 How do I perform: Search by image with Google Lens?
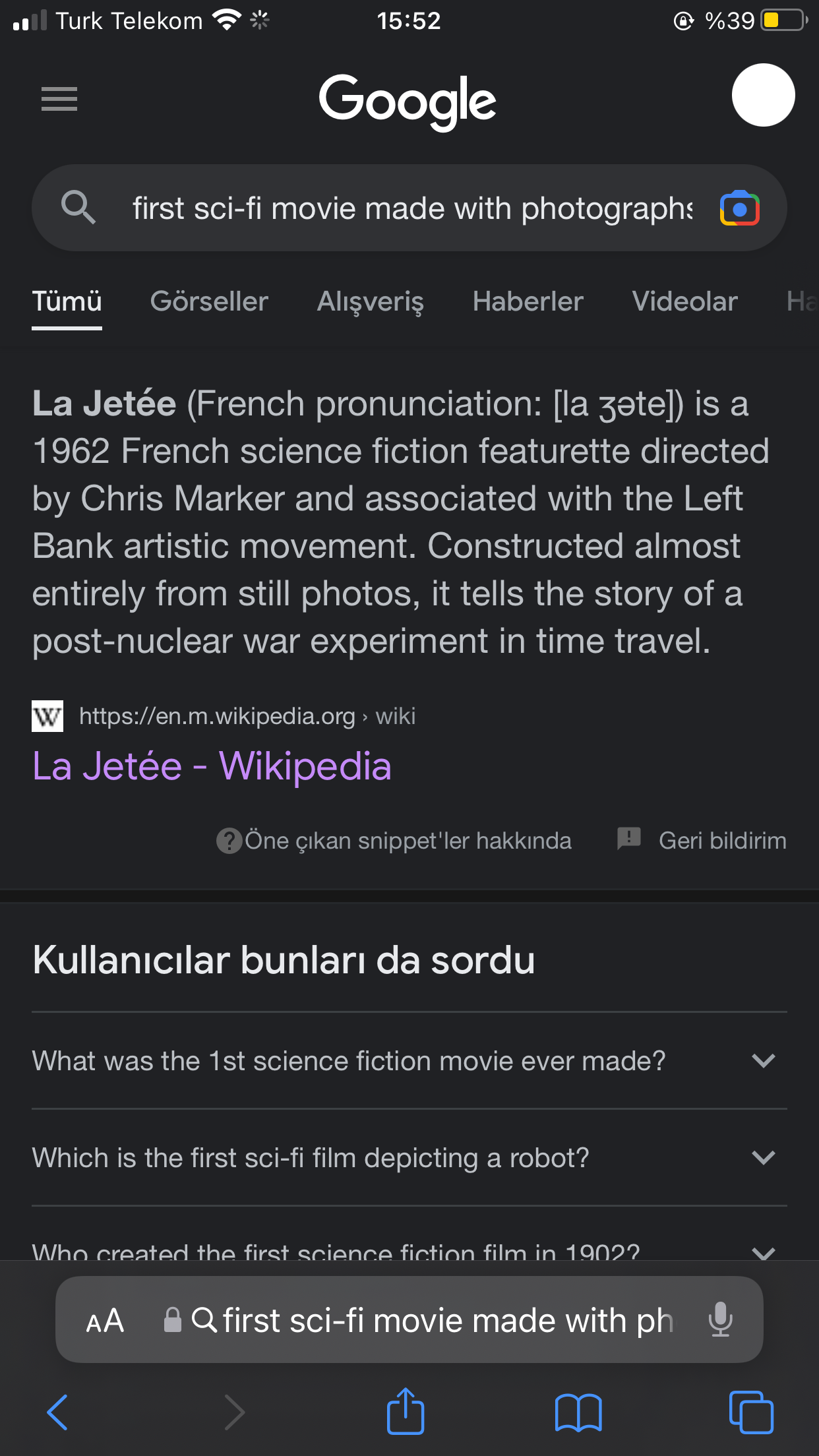coord(739,208)
